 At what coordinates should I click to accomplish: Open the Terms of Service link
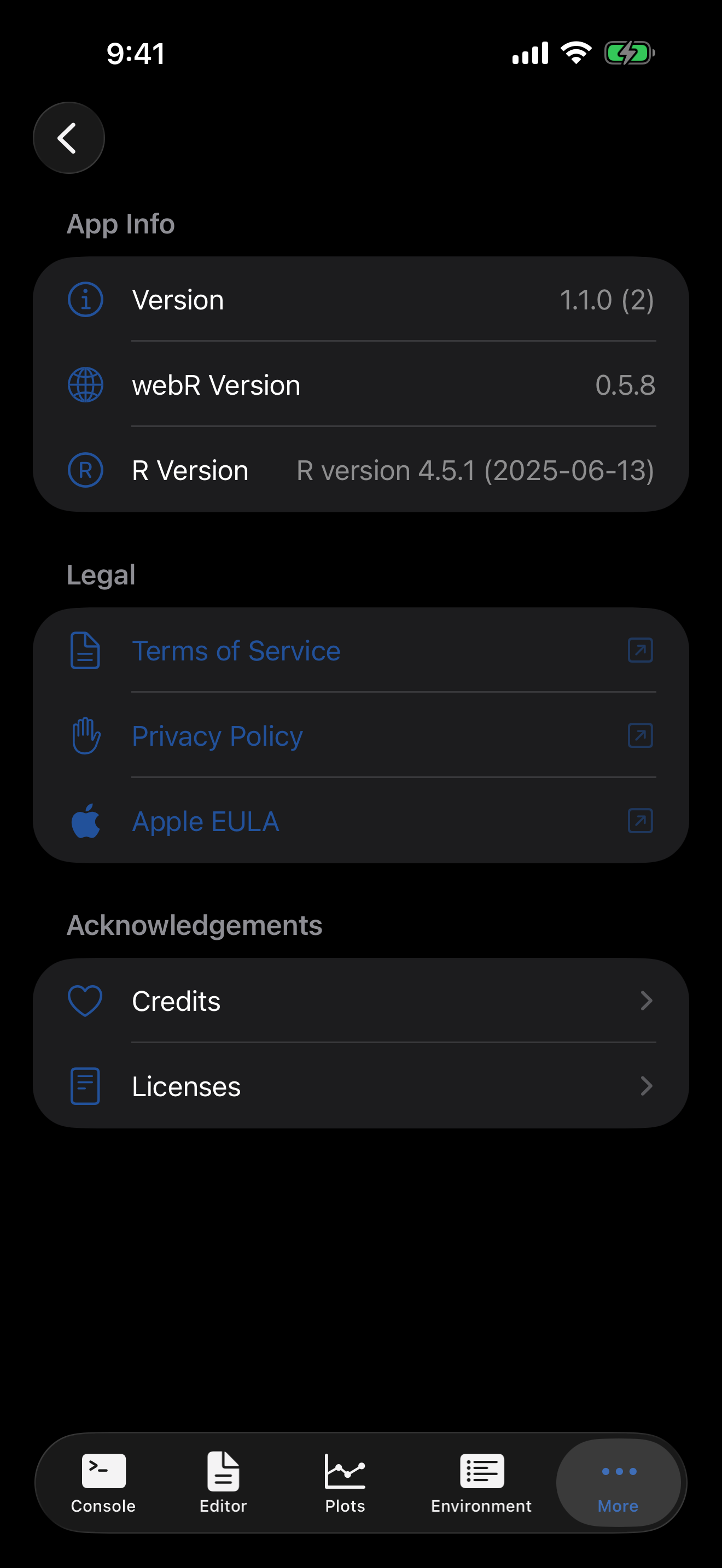pos(236,650)
